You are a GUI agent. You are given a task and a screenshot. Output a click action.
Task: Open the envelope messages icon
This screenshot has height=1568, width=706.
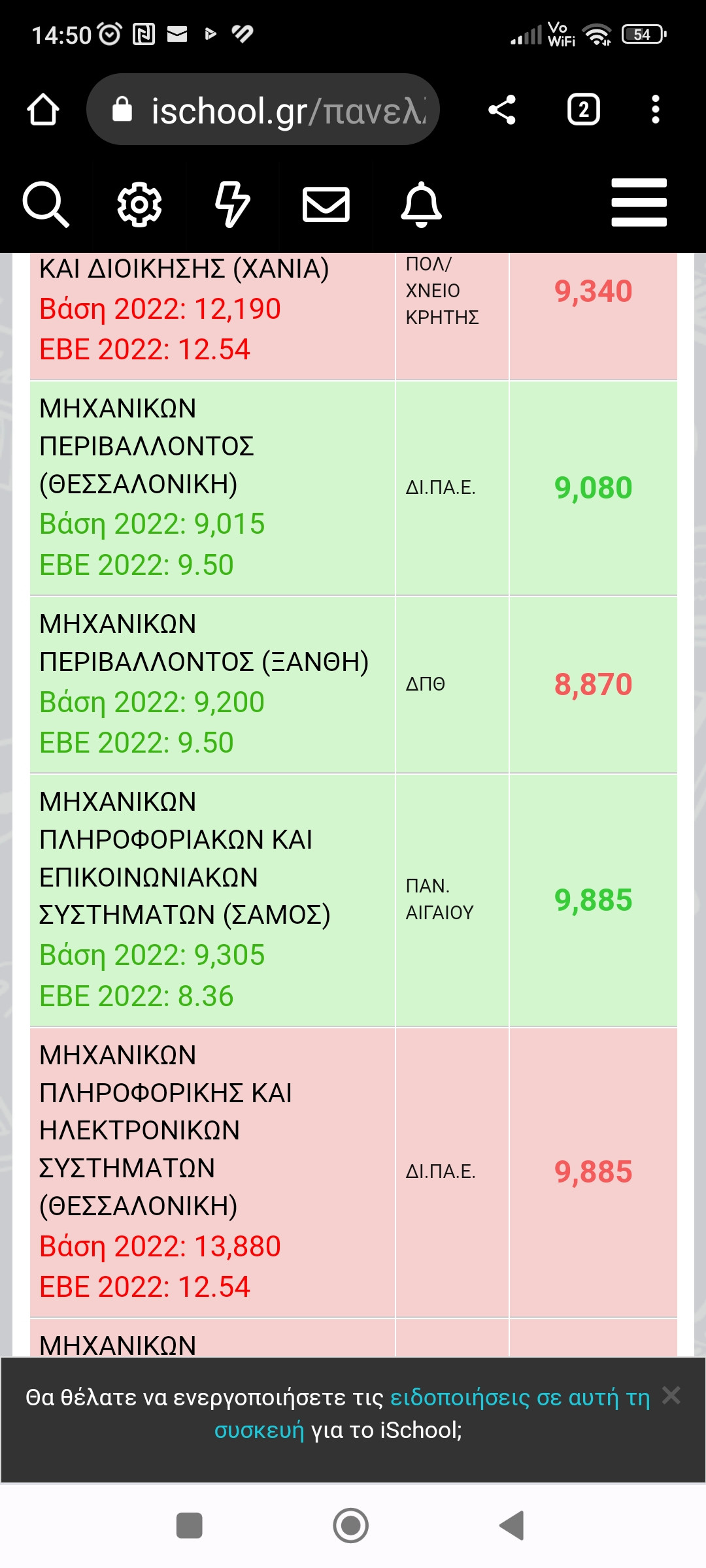(x=326, y=204)
